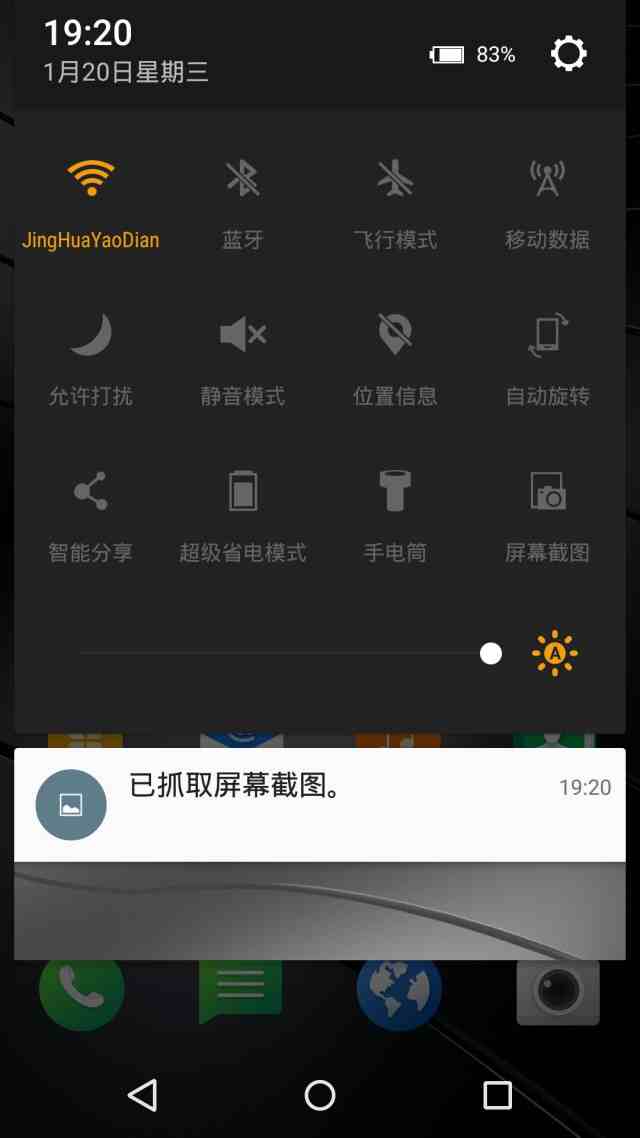Viewport: 640px width, 1138px height.
Task: Switch on 移动数据 mobile data
Action: coord(547,180)
